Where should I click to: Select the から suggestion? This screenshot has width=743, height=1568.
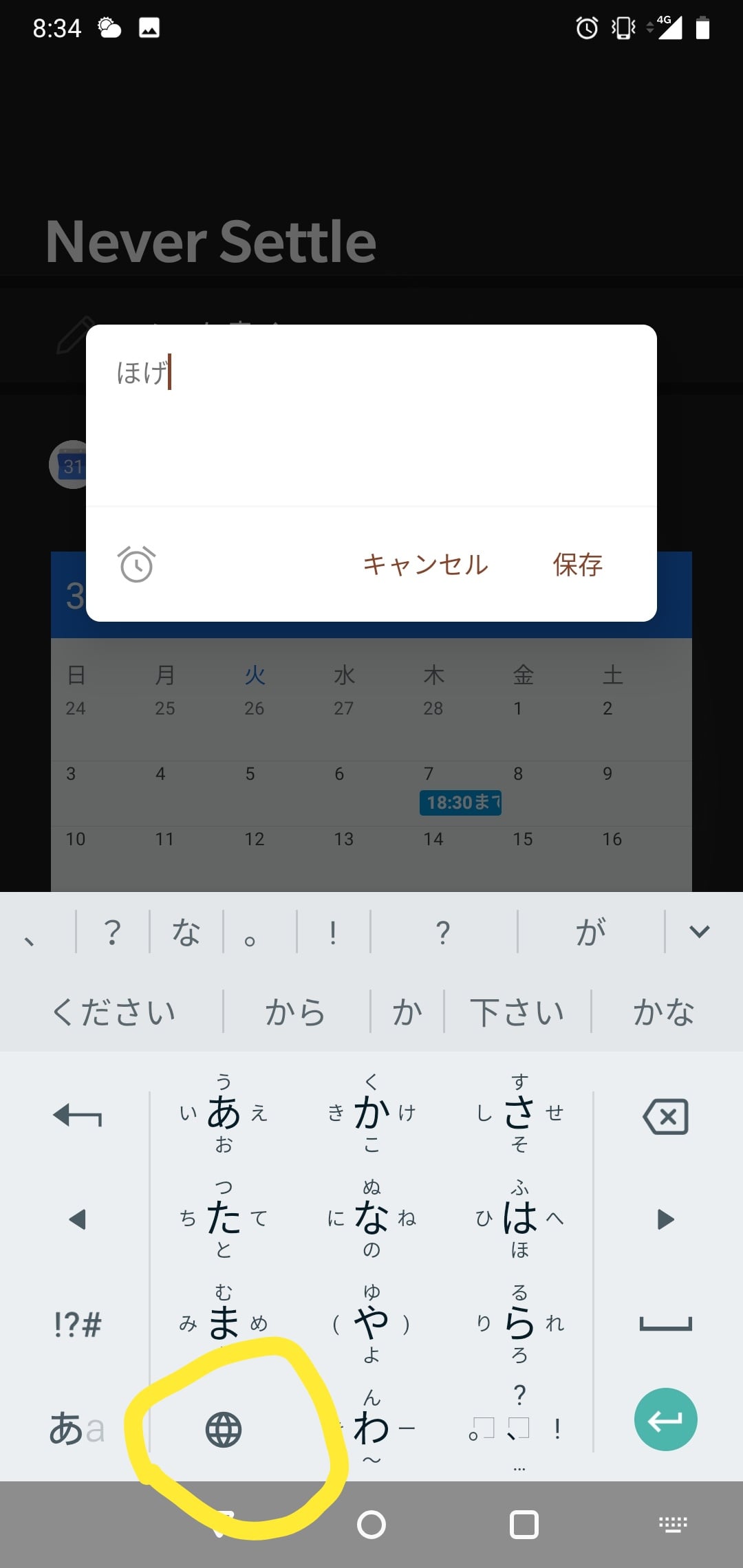point(296,1012)
